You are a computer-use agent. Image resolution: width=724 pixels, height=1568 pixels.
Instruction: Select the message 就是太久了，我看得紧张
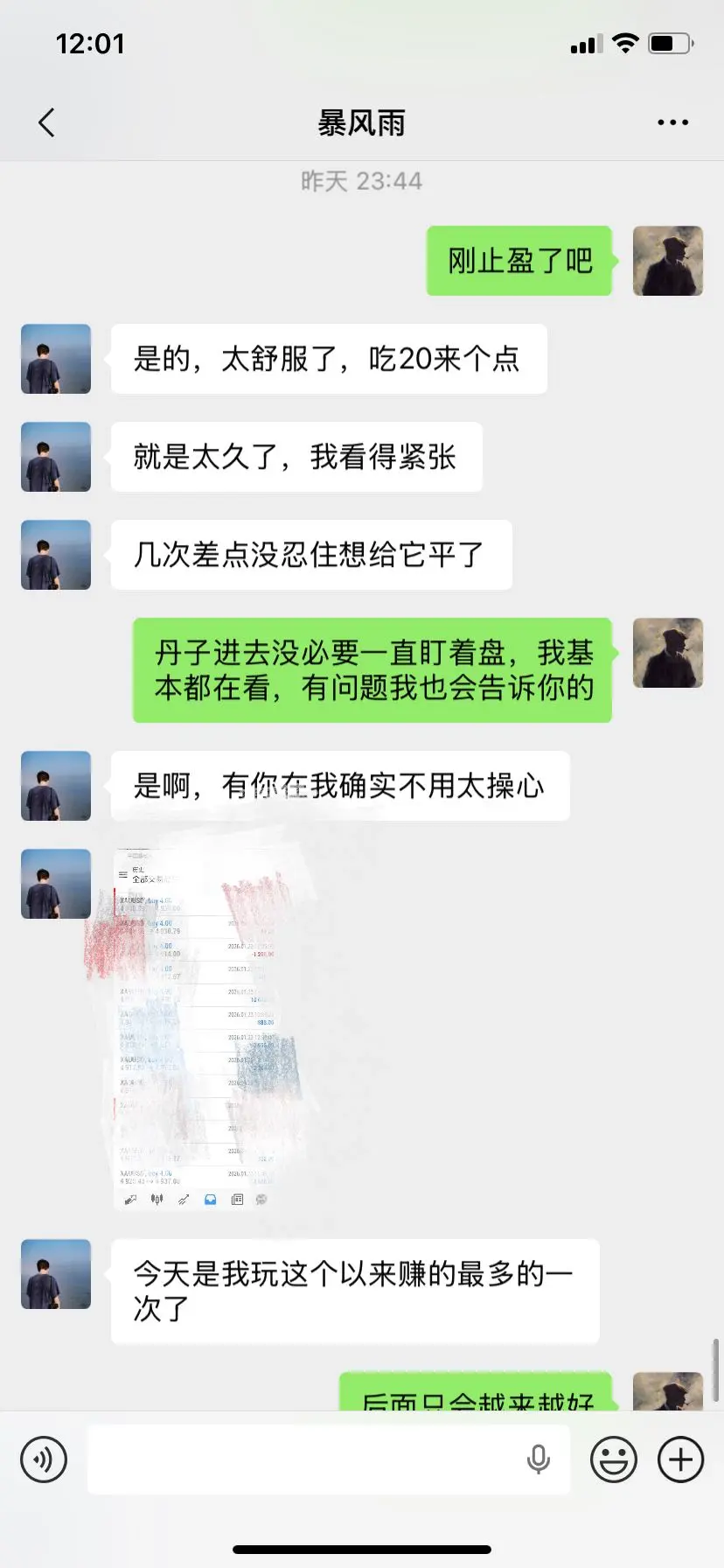pos(296,457)
